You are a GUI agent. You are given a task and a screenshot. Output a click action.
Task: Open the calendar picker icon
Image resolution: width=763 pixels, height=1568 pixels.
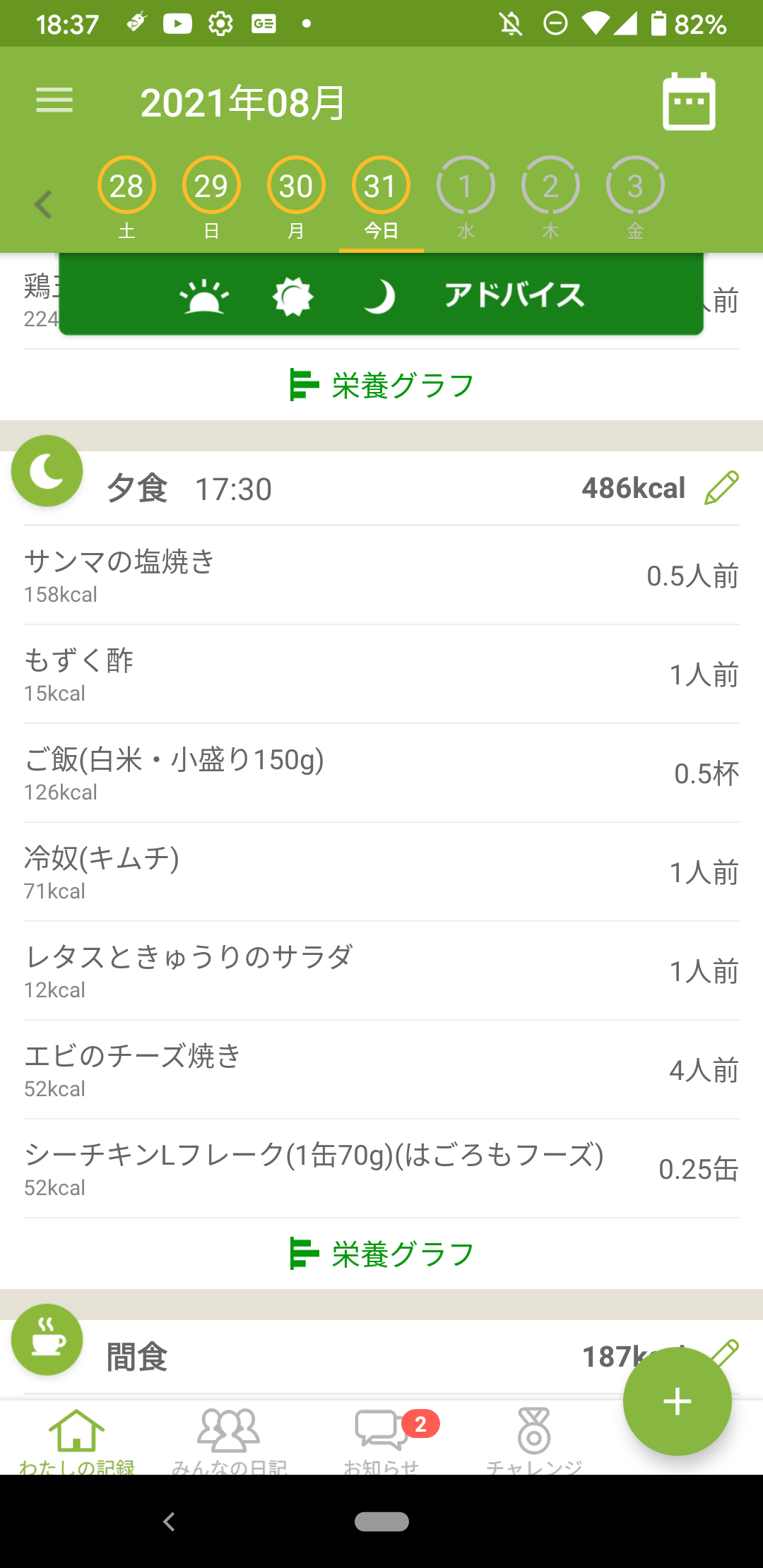(x=689, y=102)
